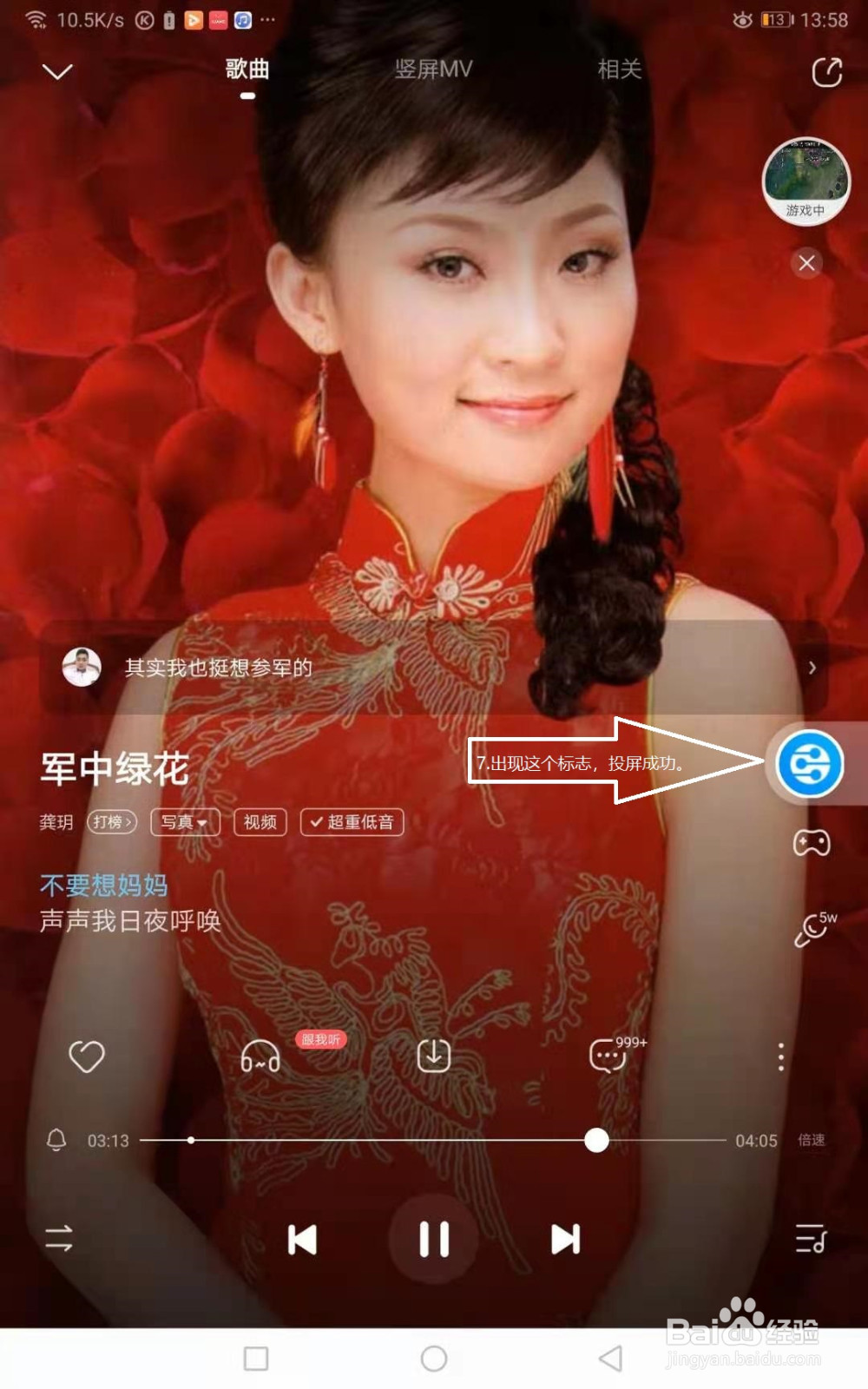
Task: Toggle the playback mode icon
Action: point(57,1240)
